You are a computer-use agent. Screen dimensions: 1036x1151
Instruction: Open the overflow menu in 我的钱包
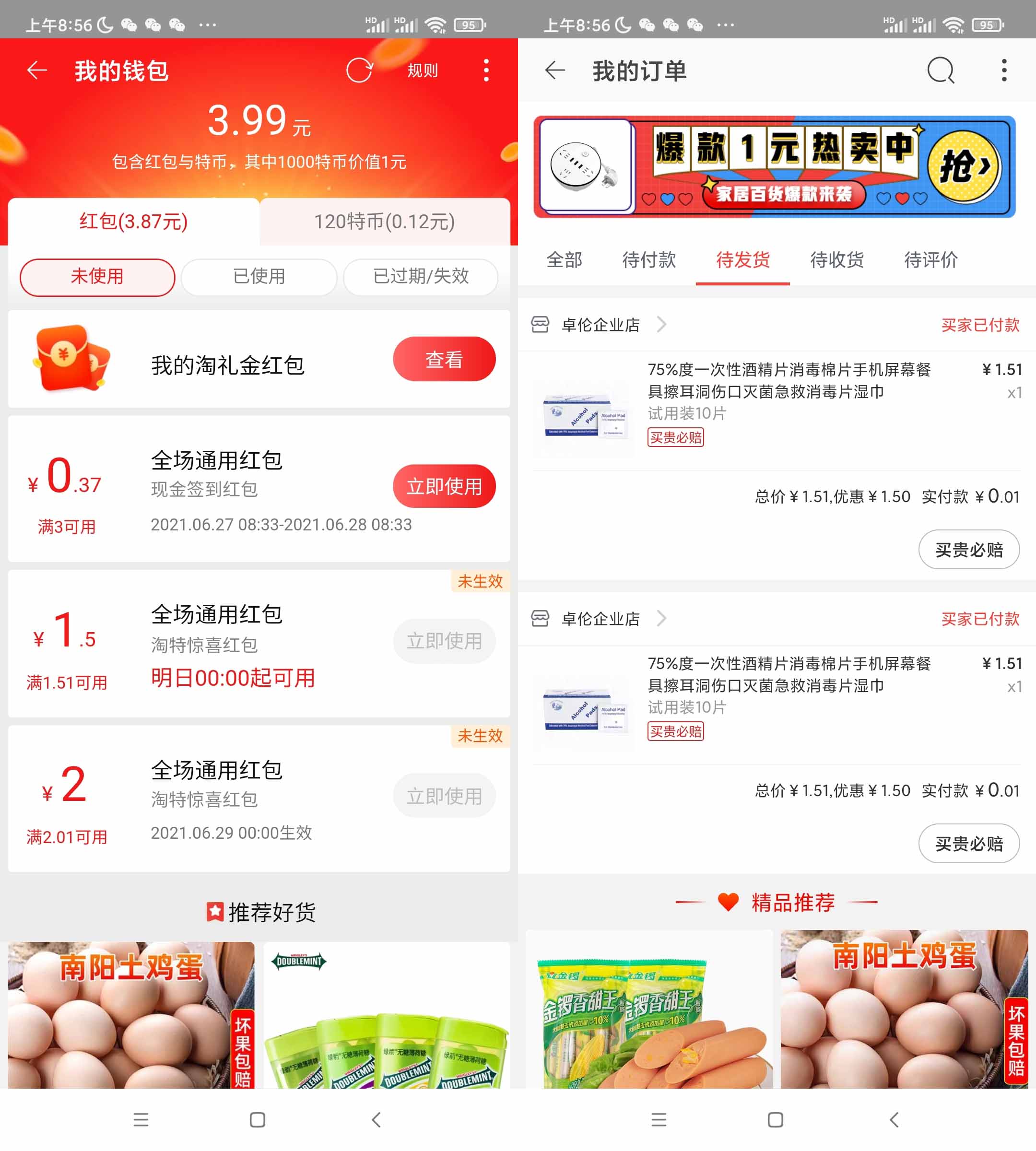[x=486, y=70]
